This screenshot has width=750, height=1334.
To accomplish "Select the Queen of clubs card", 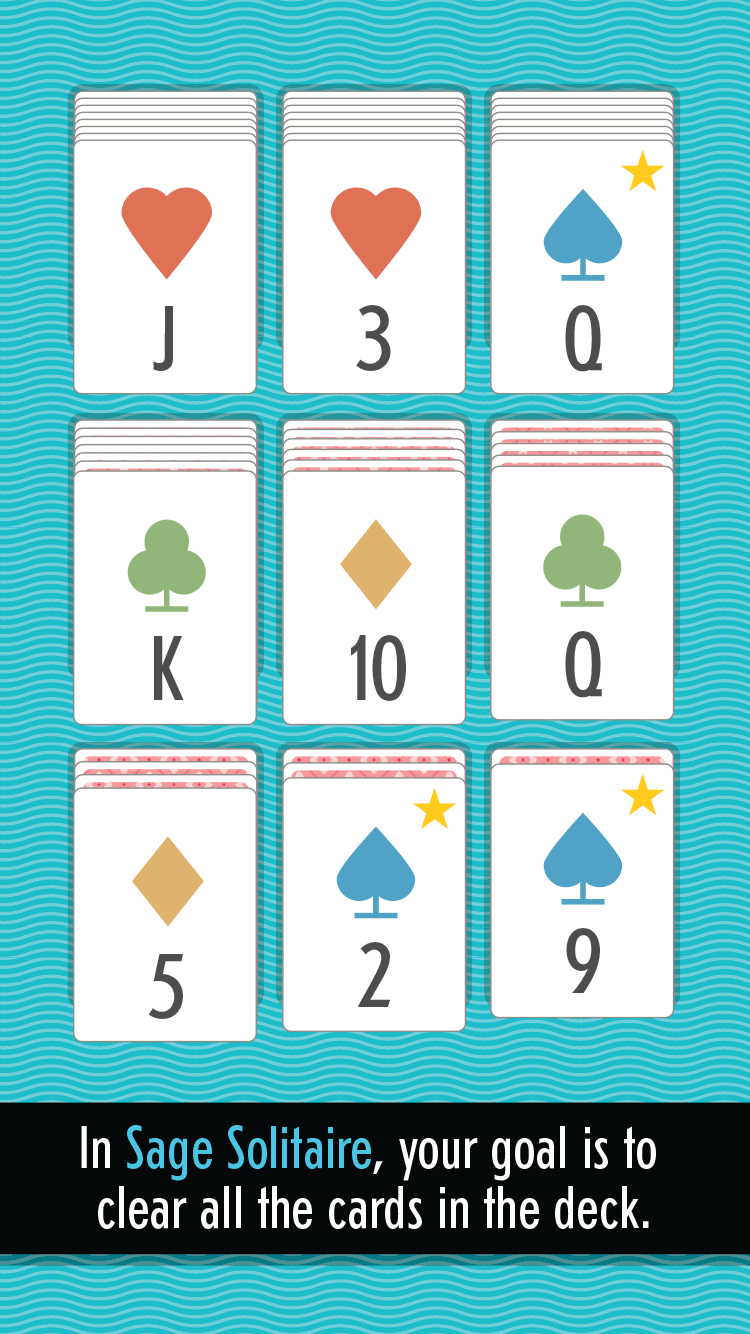I will coord(582,593).
